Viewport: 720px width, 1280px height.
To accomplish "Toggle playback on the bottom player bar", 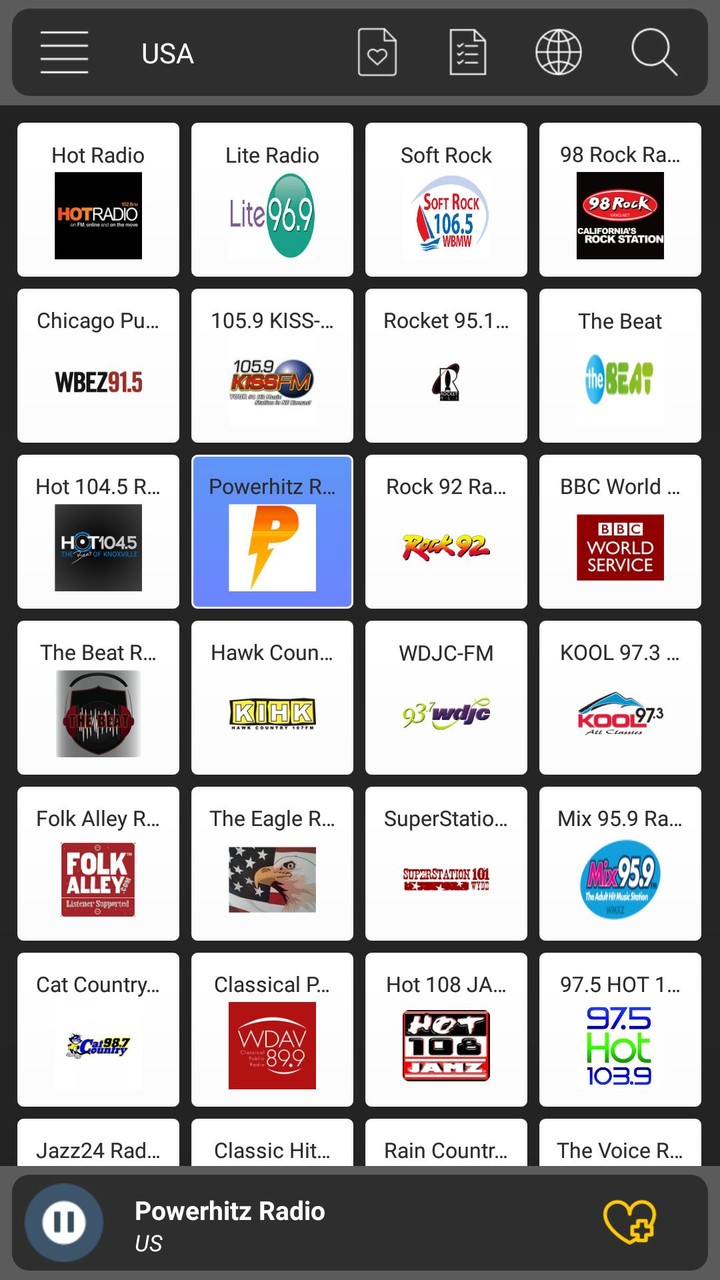I will 63,1221.
